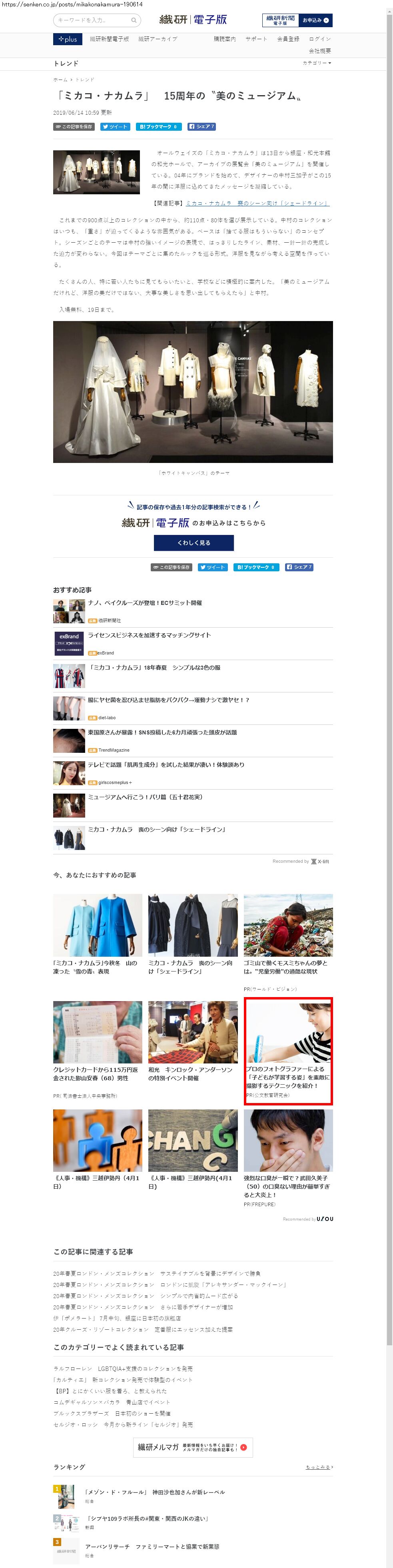Tap もっとみる beside ランキング

point(318,1468)
